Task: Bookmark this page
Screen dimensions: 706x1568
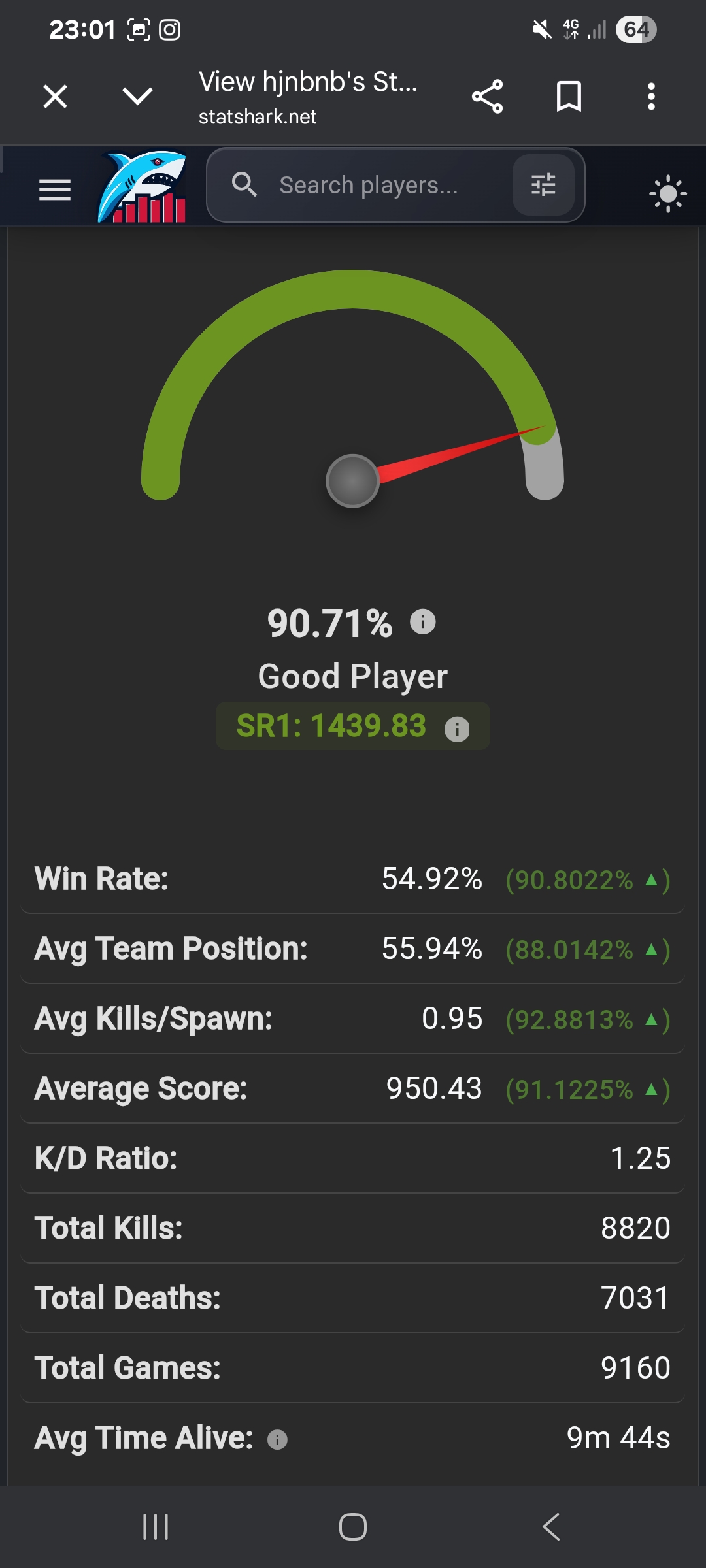Action: (x=569, y=97)
